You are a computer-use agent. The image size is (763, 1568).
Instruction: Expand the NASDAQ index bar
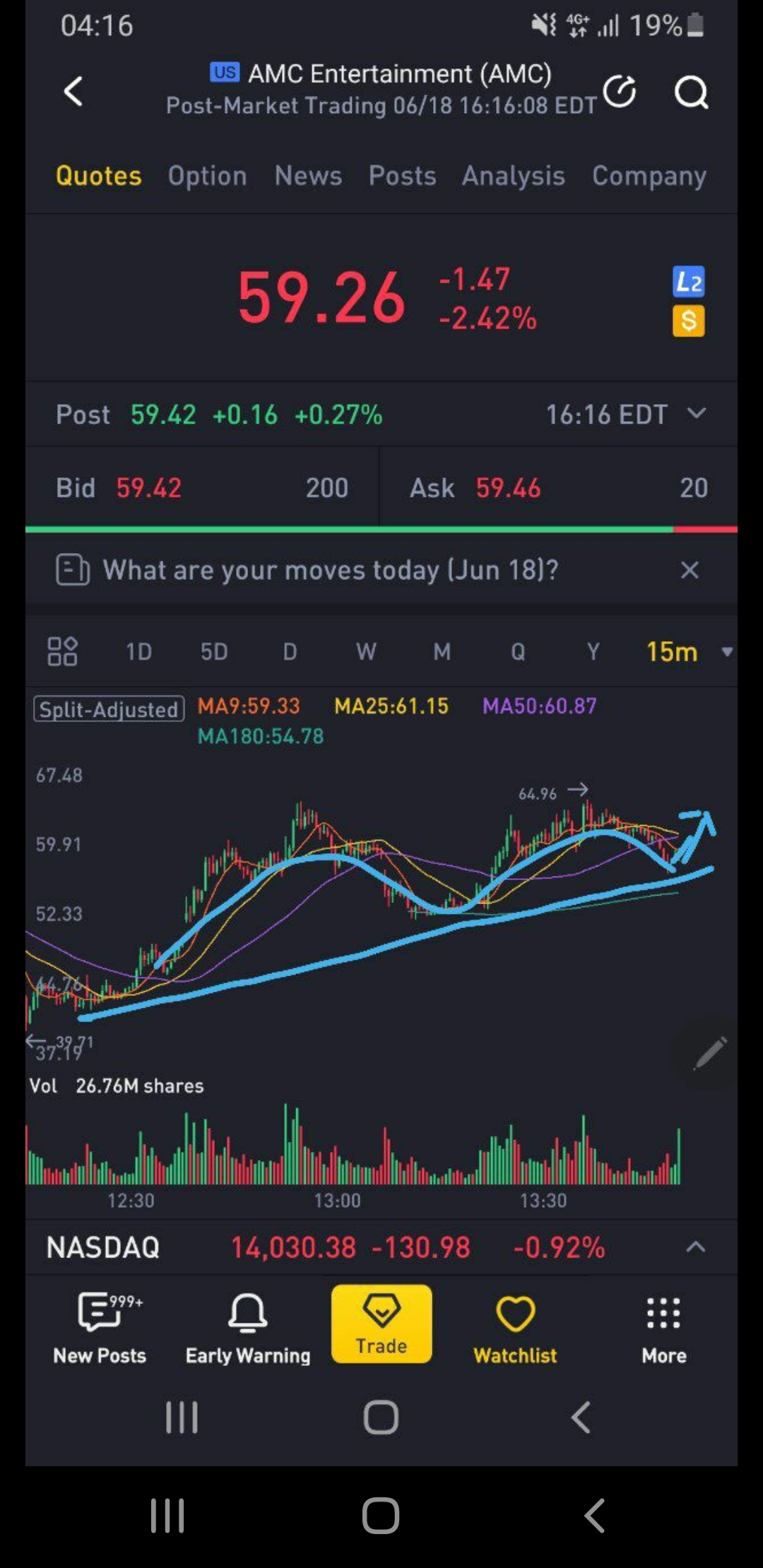696,1247
